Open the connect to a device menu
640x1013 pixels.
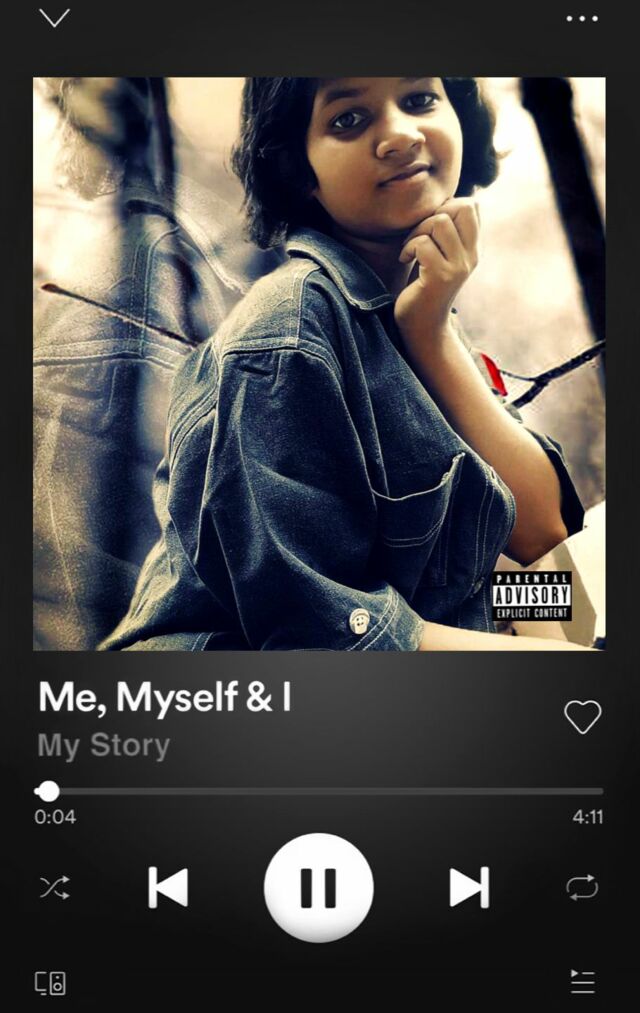(51, 982)
